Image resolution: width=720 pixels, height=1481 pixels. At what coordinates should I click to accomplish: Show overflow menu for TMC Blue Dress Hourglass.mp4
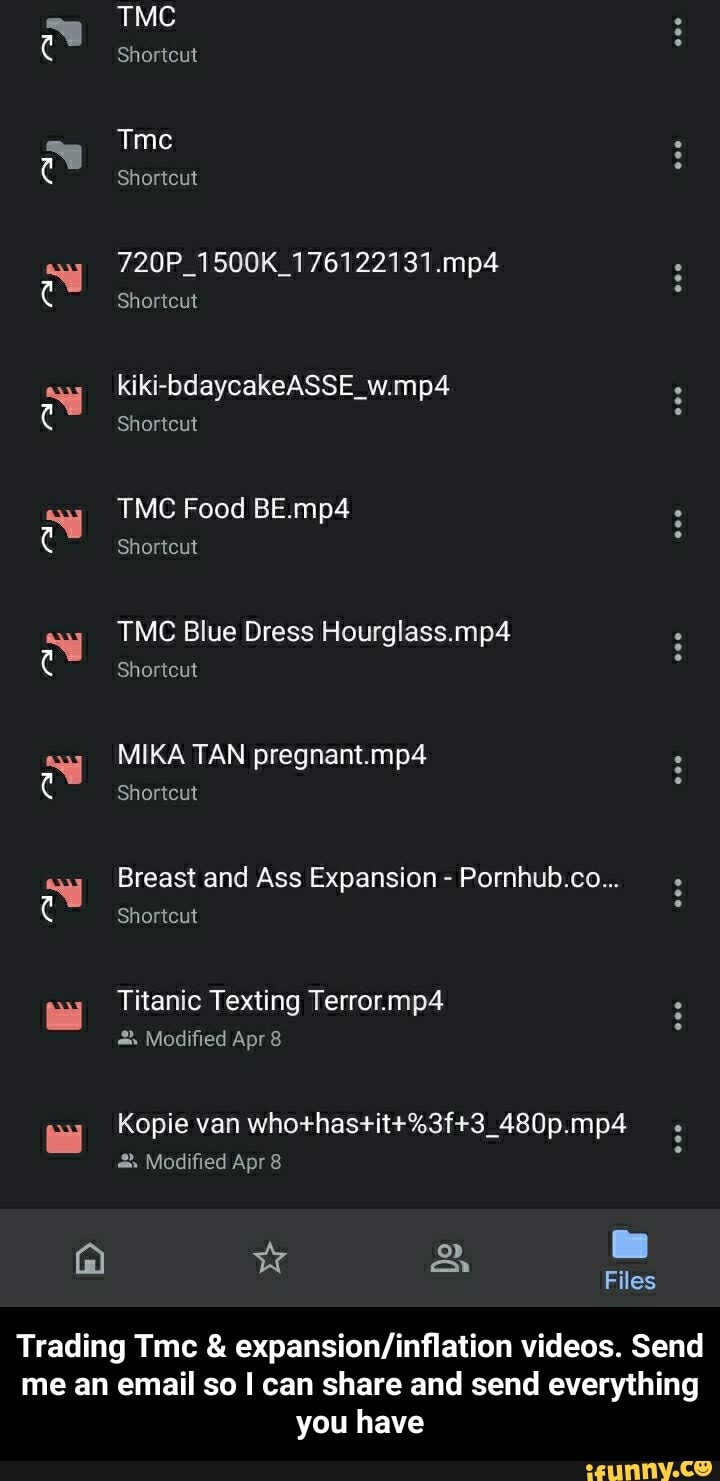pyautogui.click(x=678, y=647)
